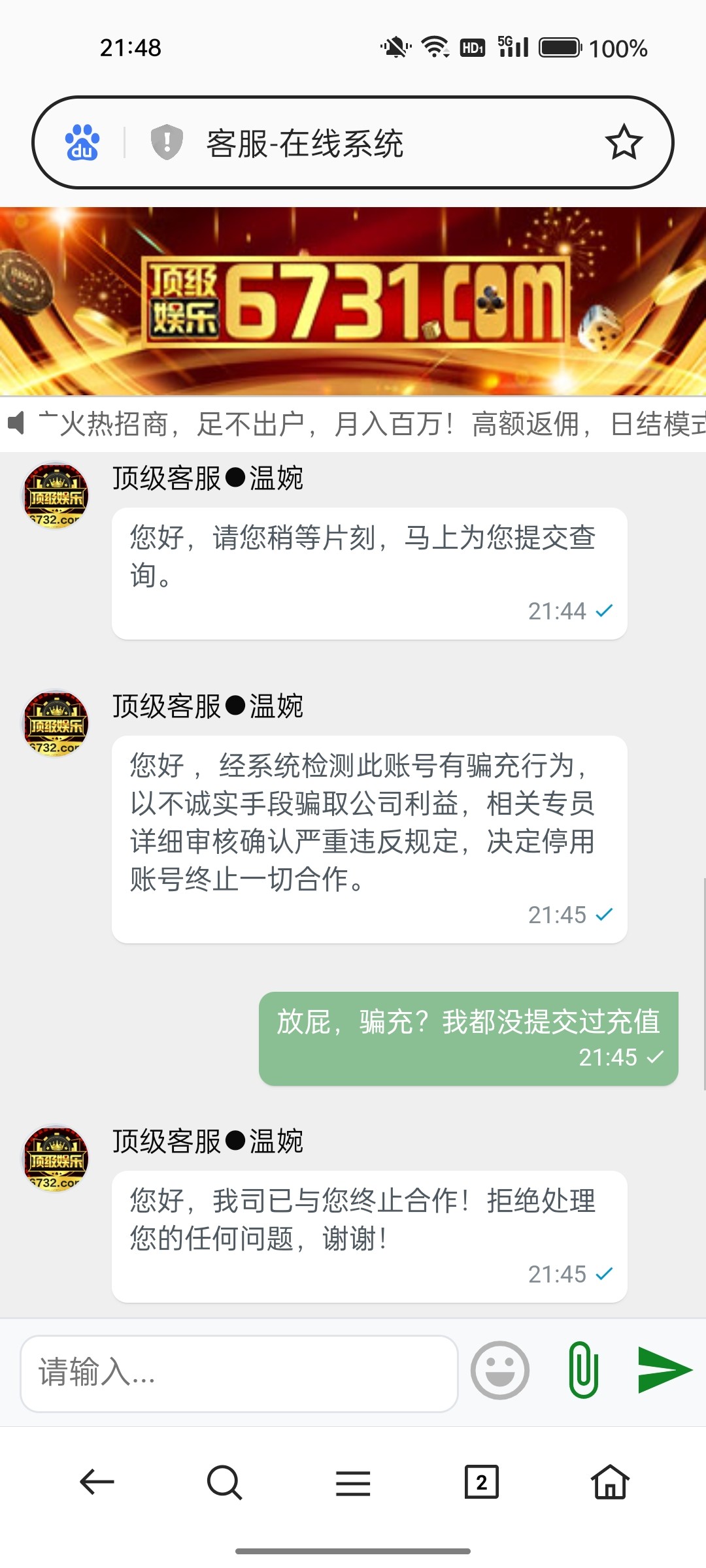
Task: Open the 6731.com casino banner
Action: point(353,301)
